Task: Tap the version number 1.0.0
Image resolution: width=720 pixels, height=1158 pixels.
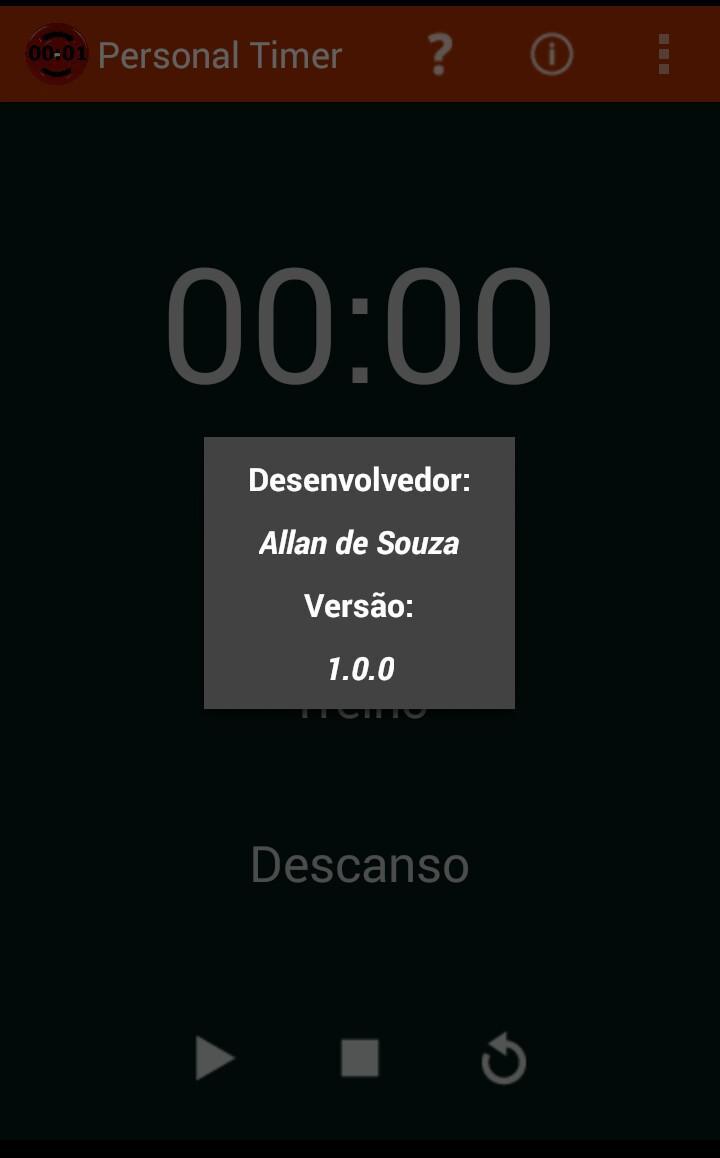Action: [x=360, y=668]
